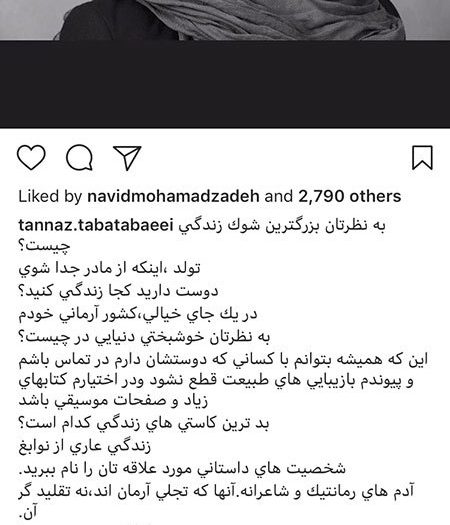450x525 pixels.
Task: Open comments via the speech bubble icon
Action: (x=79, y=158)
